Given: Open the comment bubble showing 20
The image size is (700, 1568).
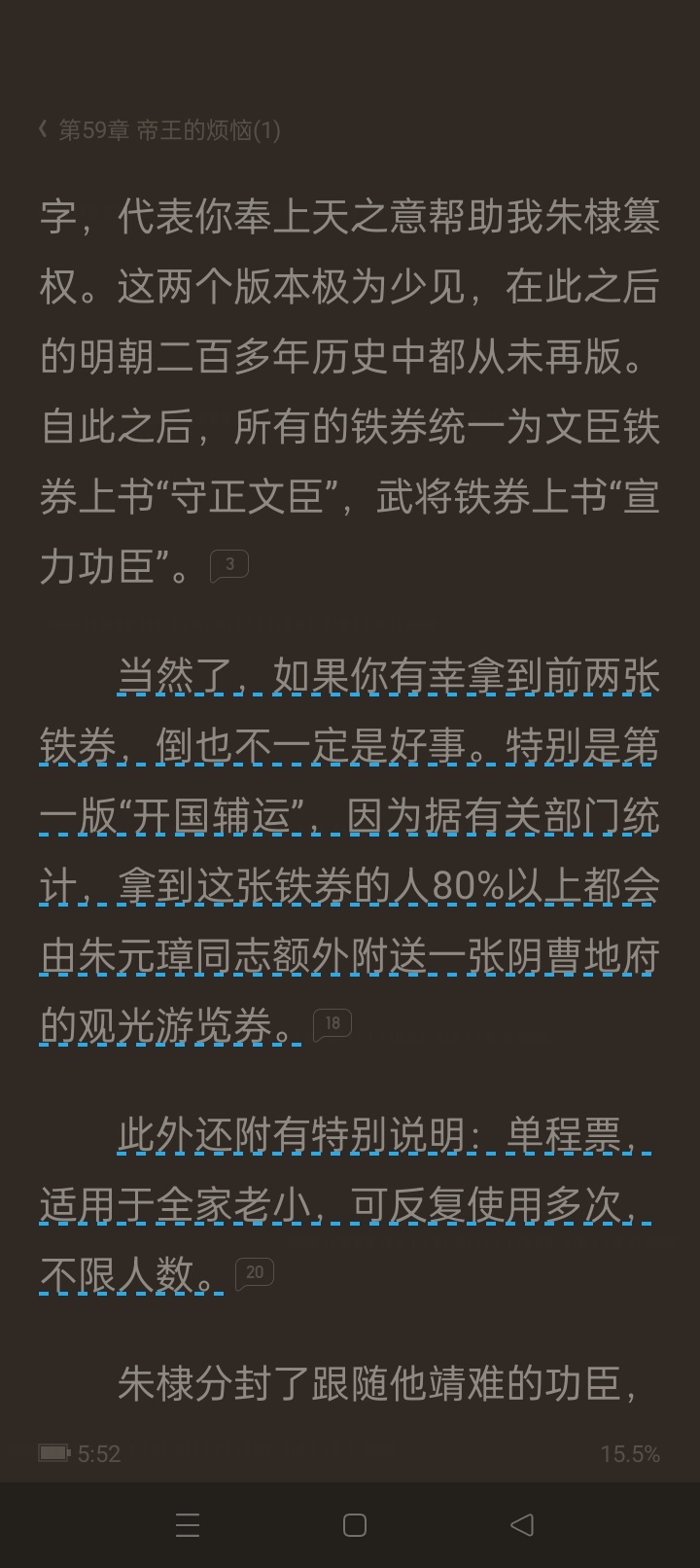Looking at the screenshot, I should [255, 1272].
